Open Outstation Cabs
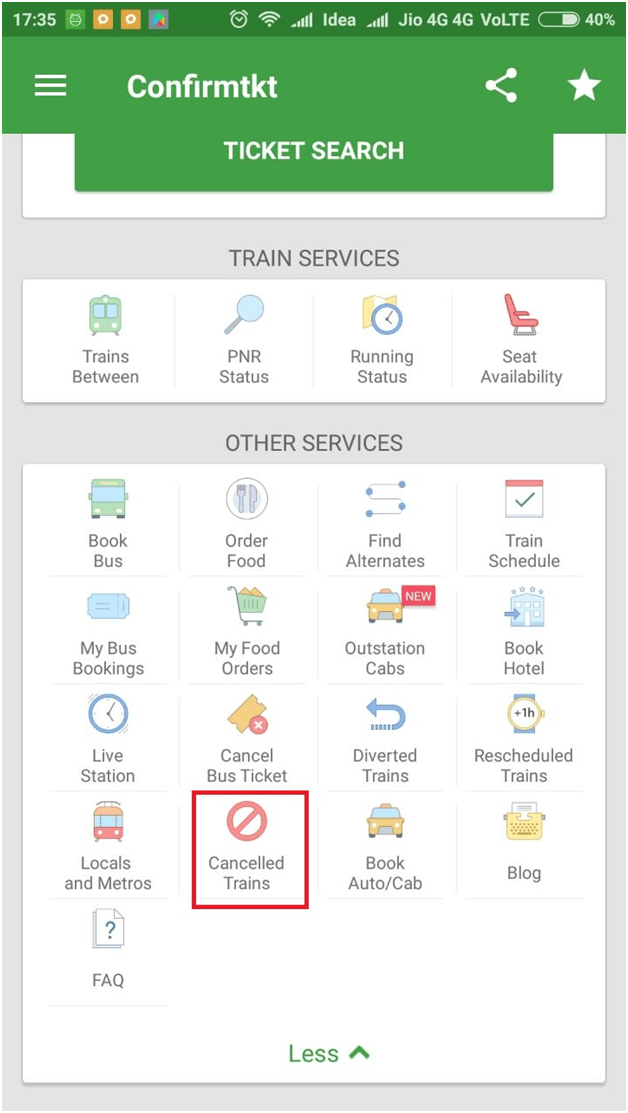The image size is (628, 1113). [385, 632]
